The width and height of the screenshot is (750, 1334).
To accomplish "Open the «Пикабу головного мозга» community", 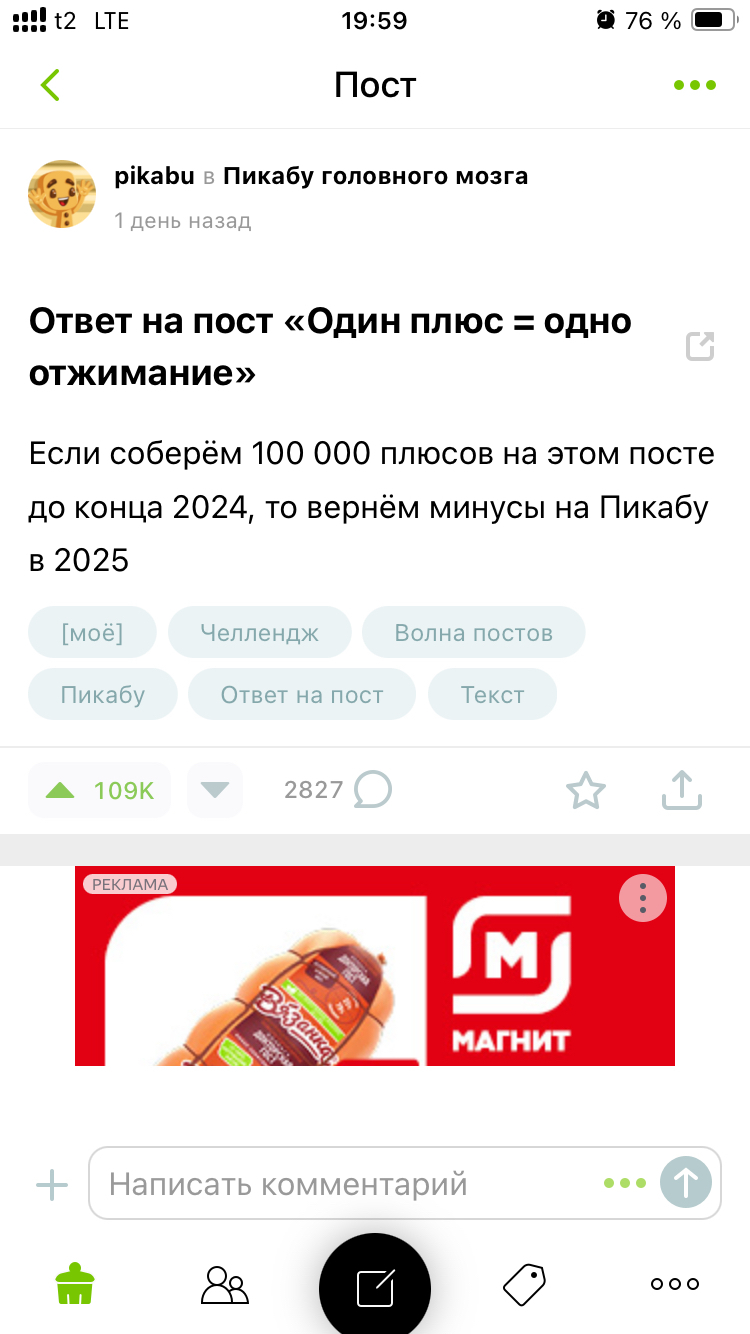I will click(375, 177).
